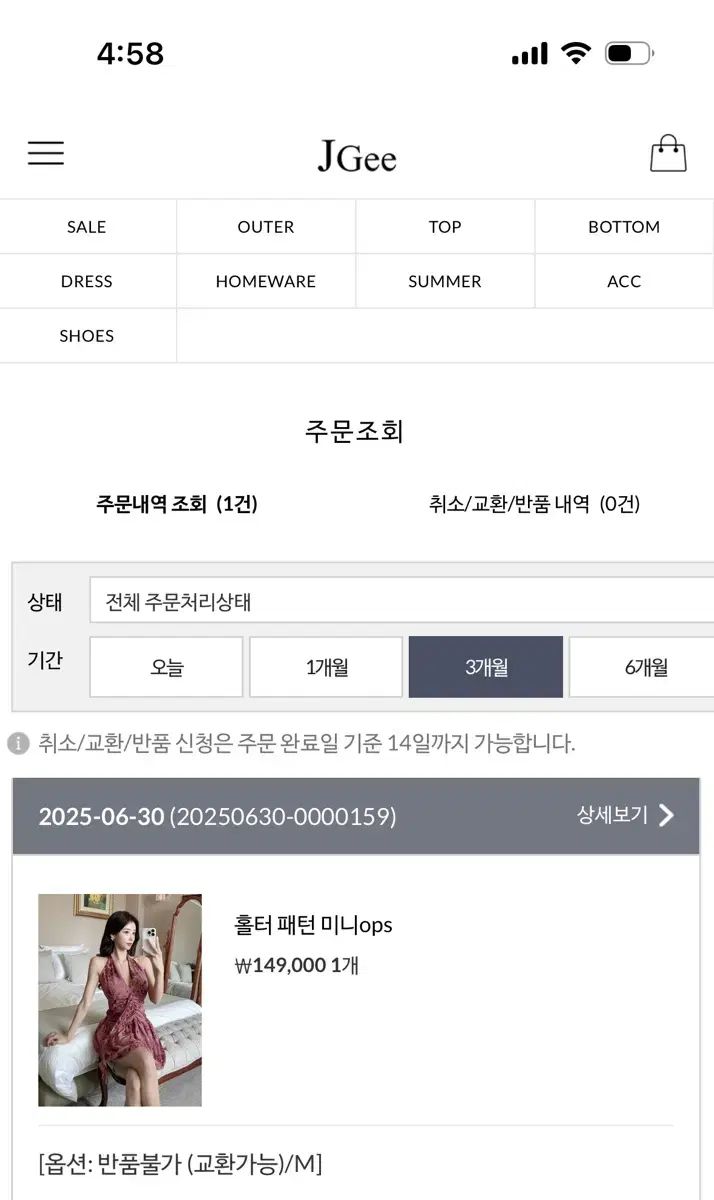This screenshot has height=1200, width=714.
Task: Choose the 3개월 period filter
Action: (x=486, y=667)
